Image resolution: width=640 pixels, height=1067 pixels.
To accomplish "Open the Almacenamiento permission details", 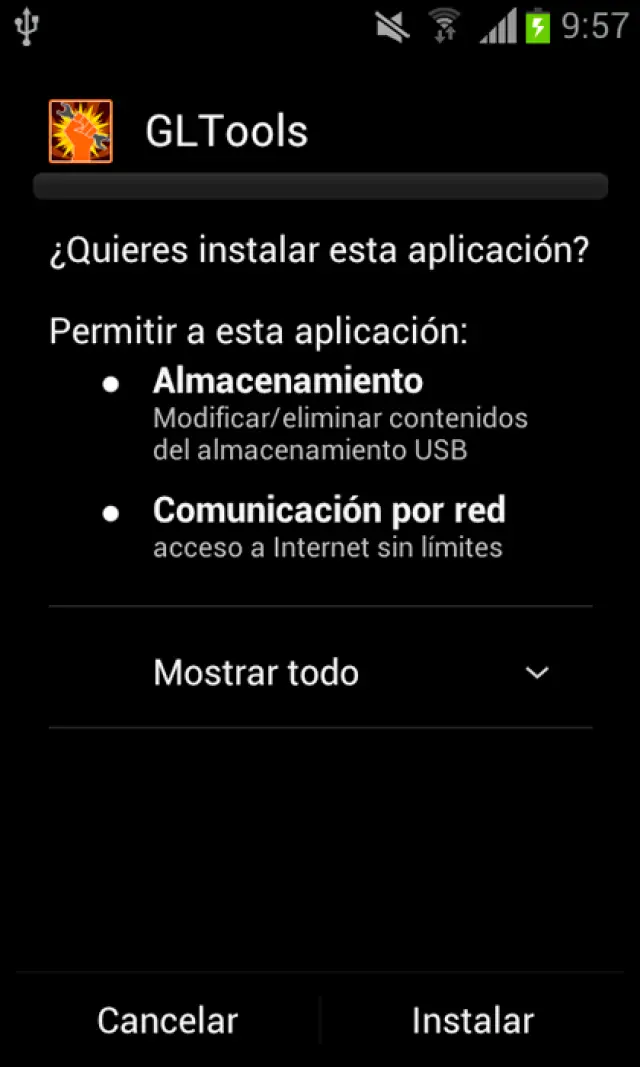I will pos(288,381).
